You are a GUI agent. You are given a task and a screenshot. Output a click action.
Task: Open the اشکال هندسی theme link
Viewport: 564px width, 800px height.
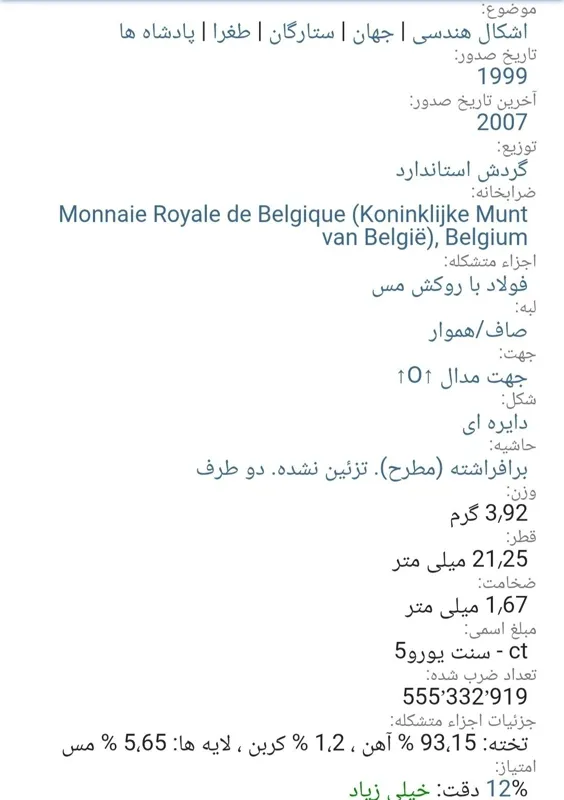tap(470, 33)
